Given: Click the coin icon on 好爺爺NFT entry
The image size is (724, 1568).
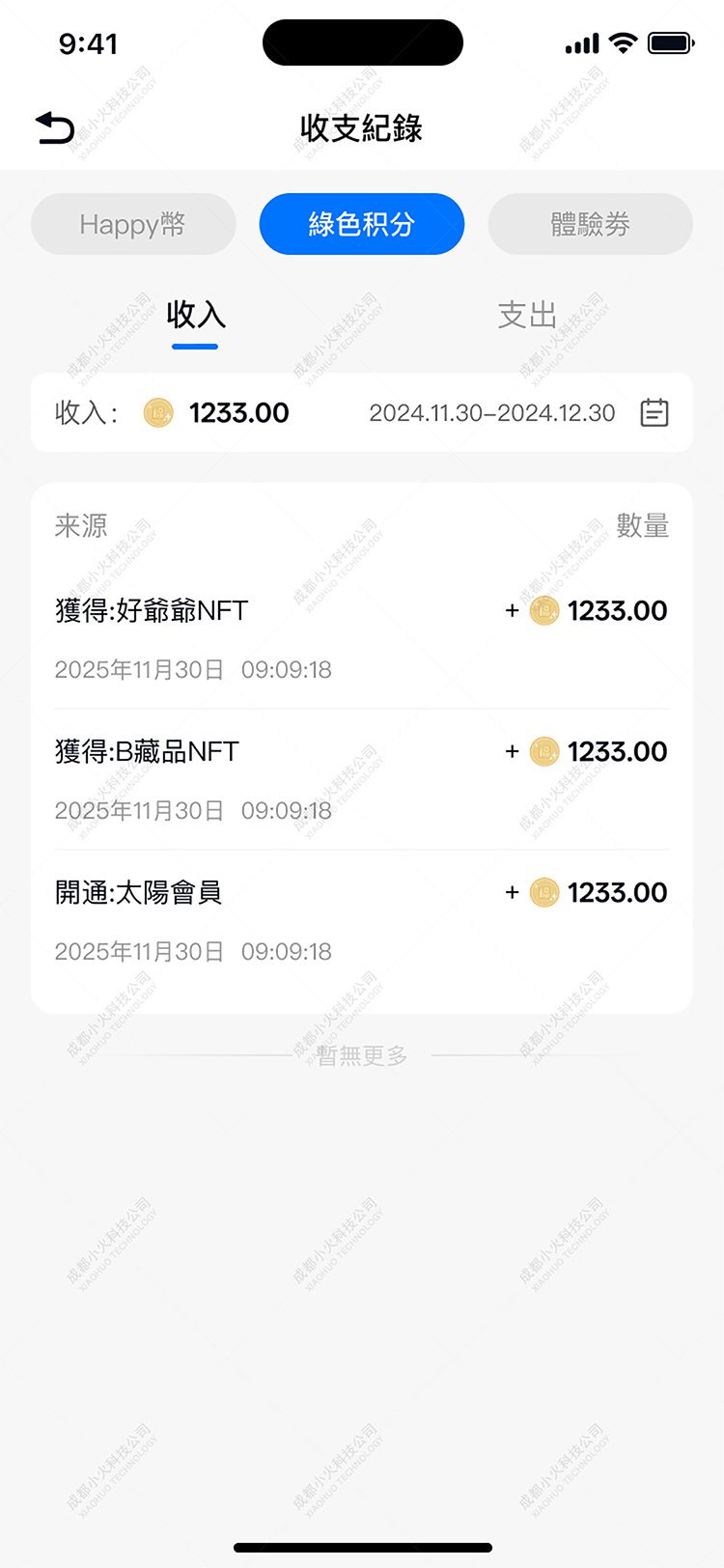Looking at the screenshot, I should pyautogui.click(x=543, y=610).
